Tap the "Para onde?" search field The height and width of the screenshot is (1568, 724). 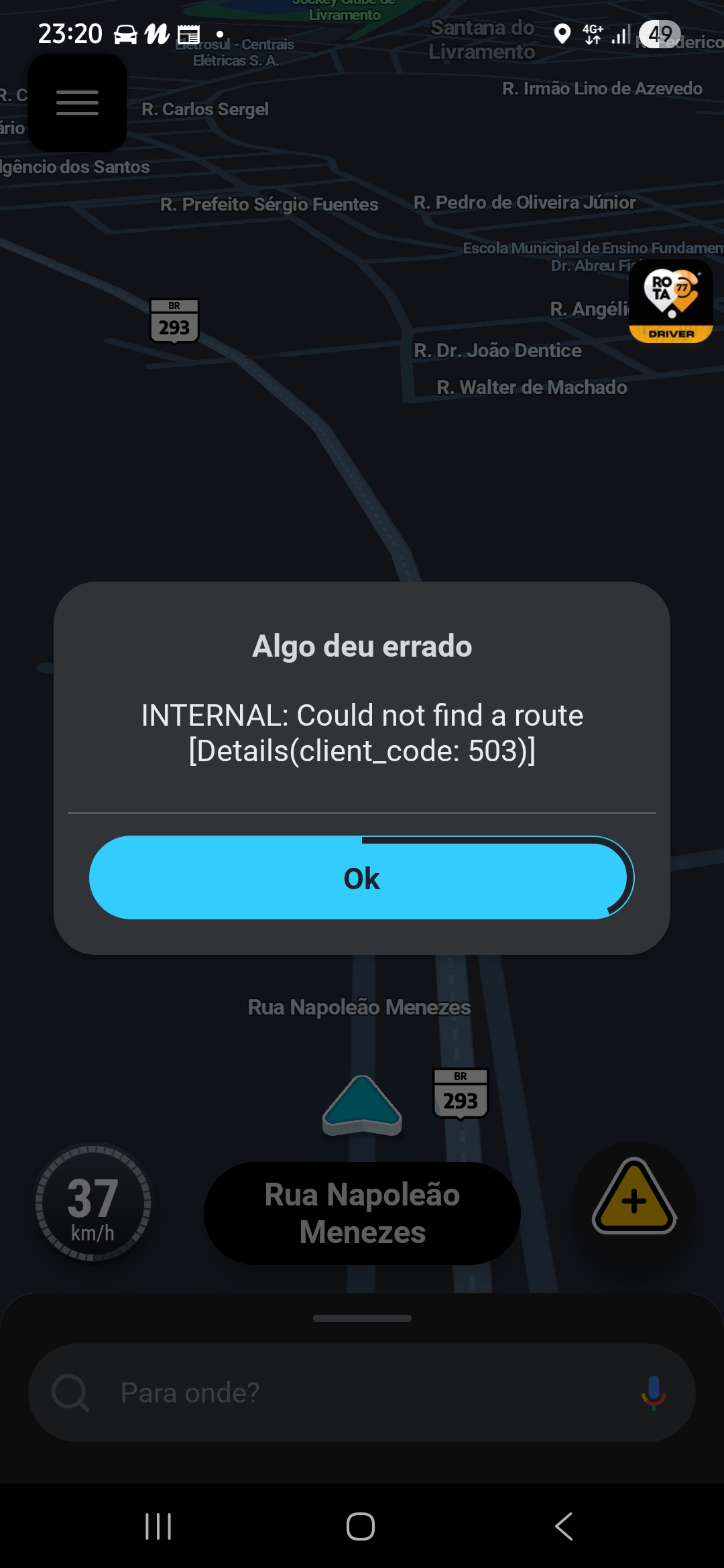click(349, 1392)
